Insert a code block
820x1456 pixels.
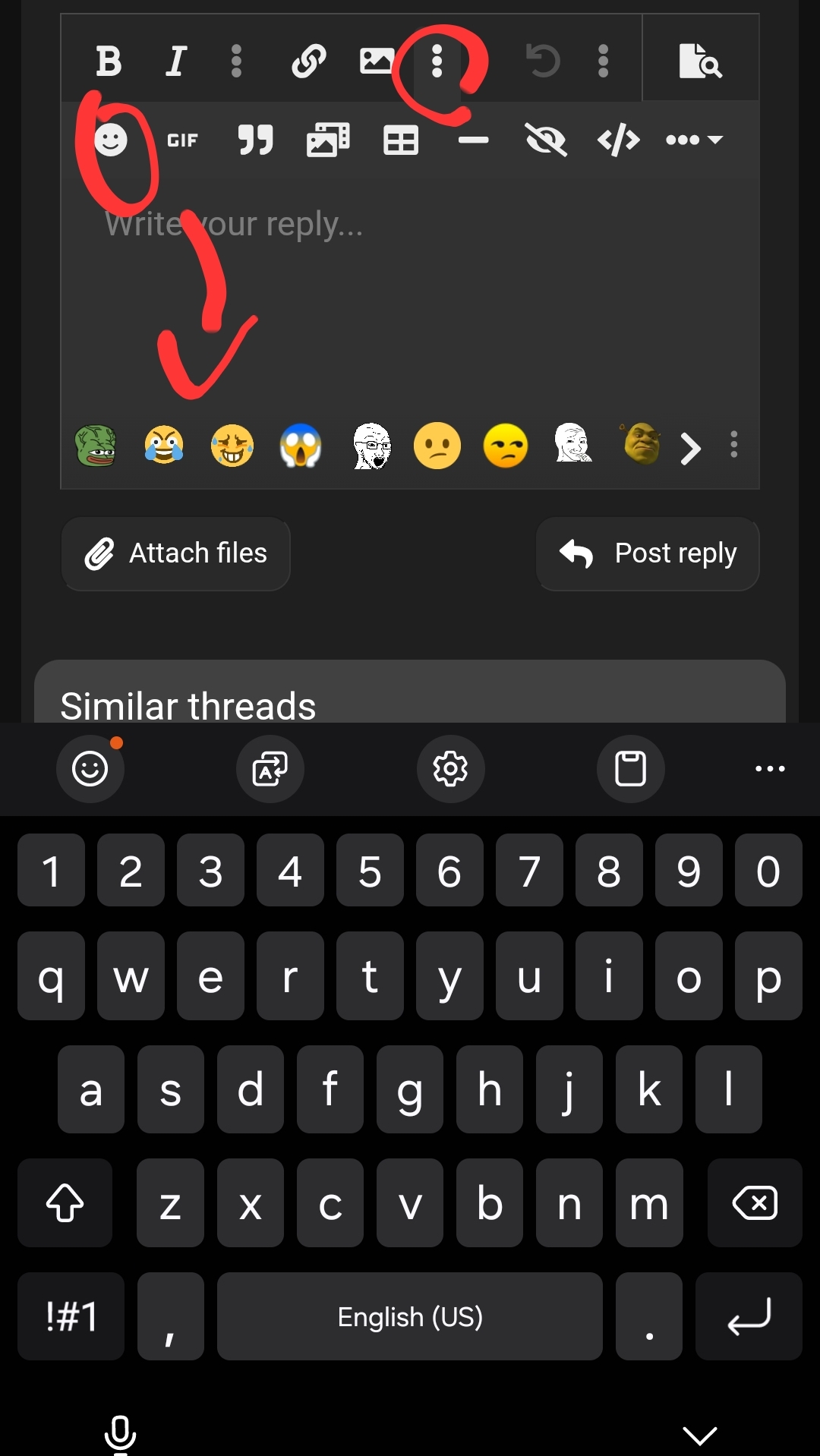click(619, 140)
